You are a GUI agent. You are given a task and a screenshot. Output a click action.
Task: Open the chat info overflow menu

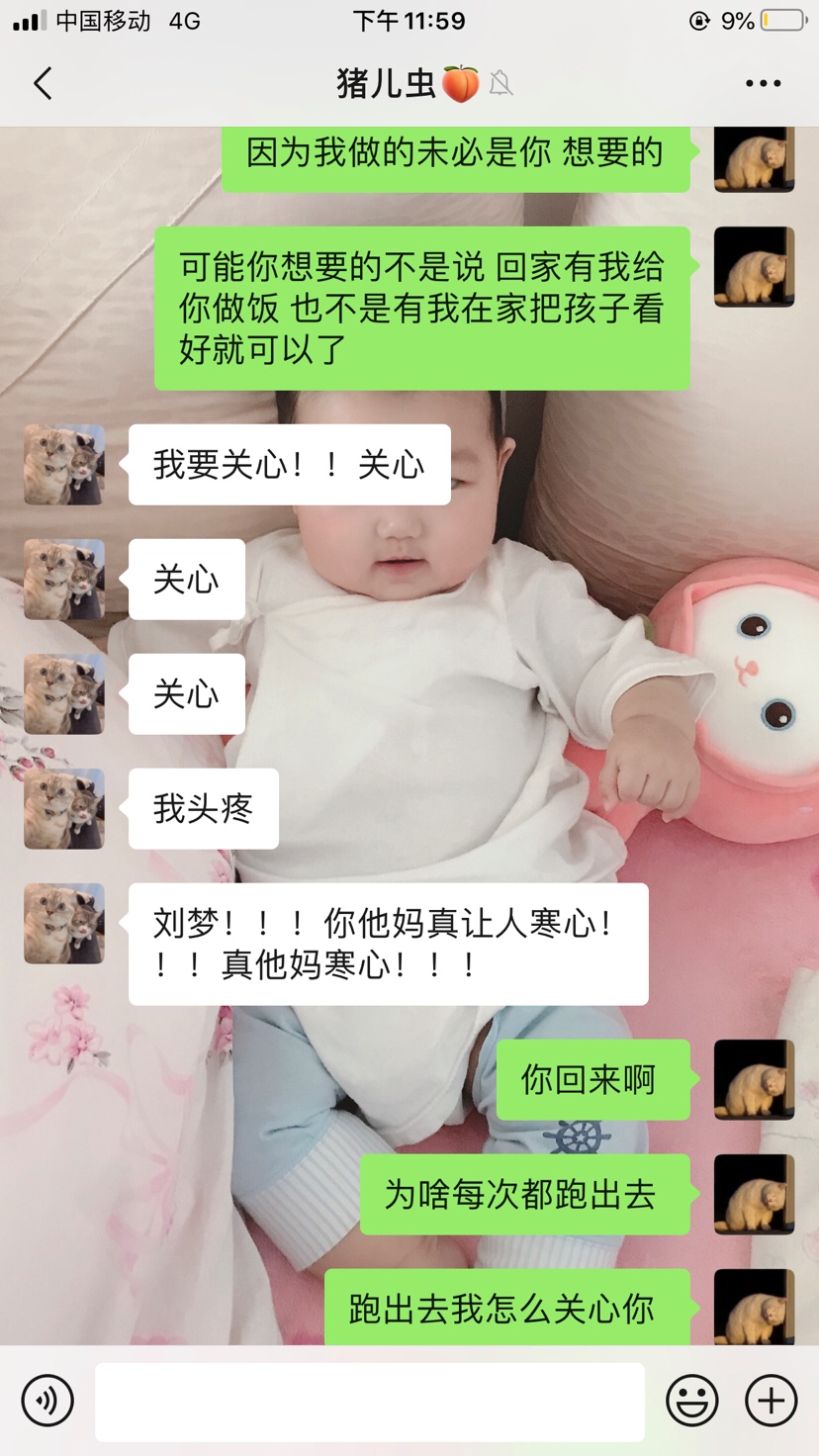coord(763,83)
